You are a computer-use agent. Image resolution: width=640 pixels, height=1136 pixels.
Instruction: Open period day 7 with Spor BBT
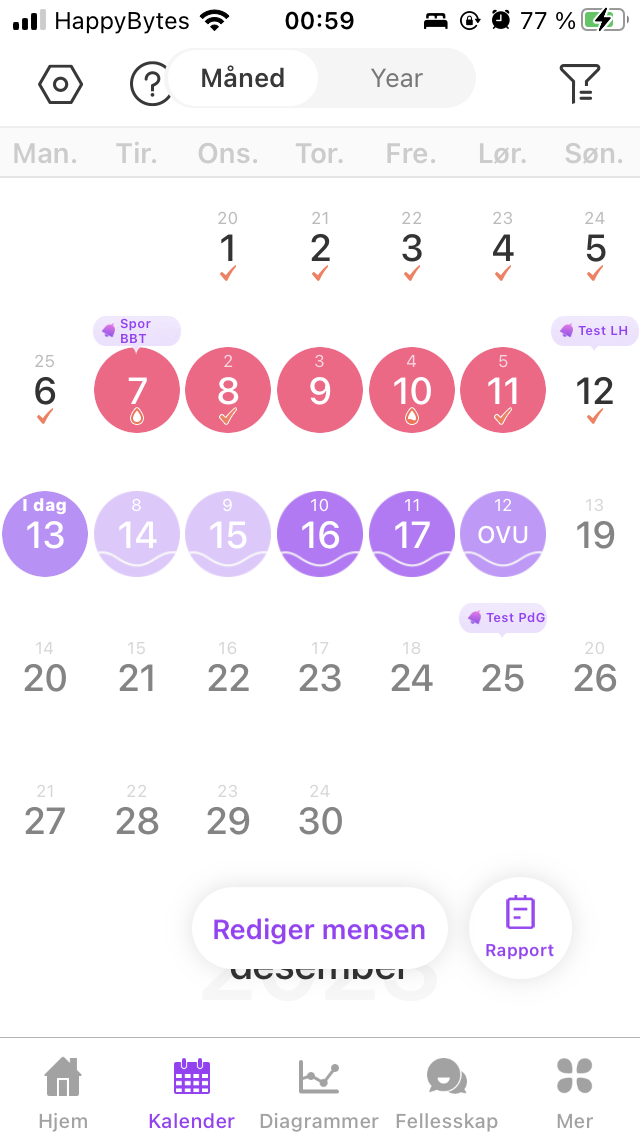137,391
